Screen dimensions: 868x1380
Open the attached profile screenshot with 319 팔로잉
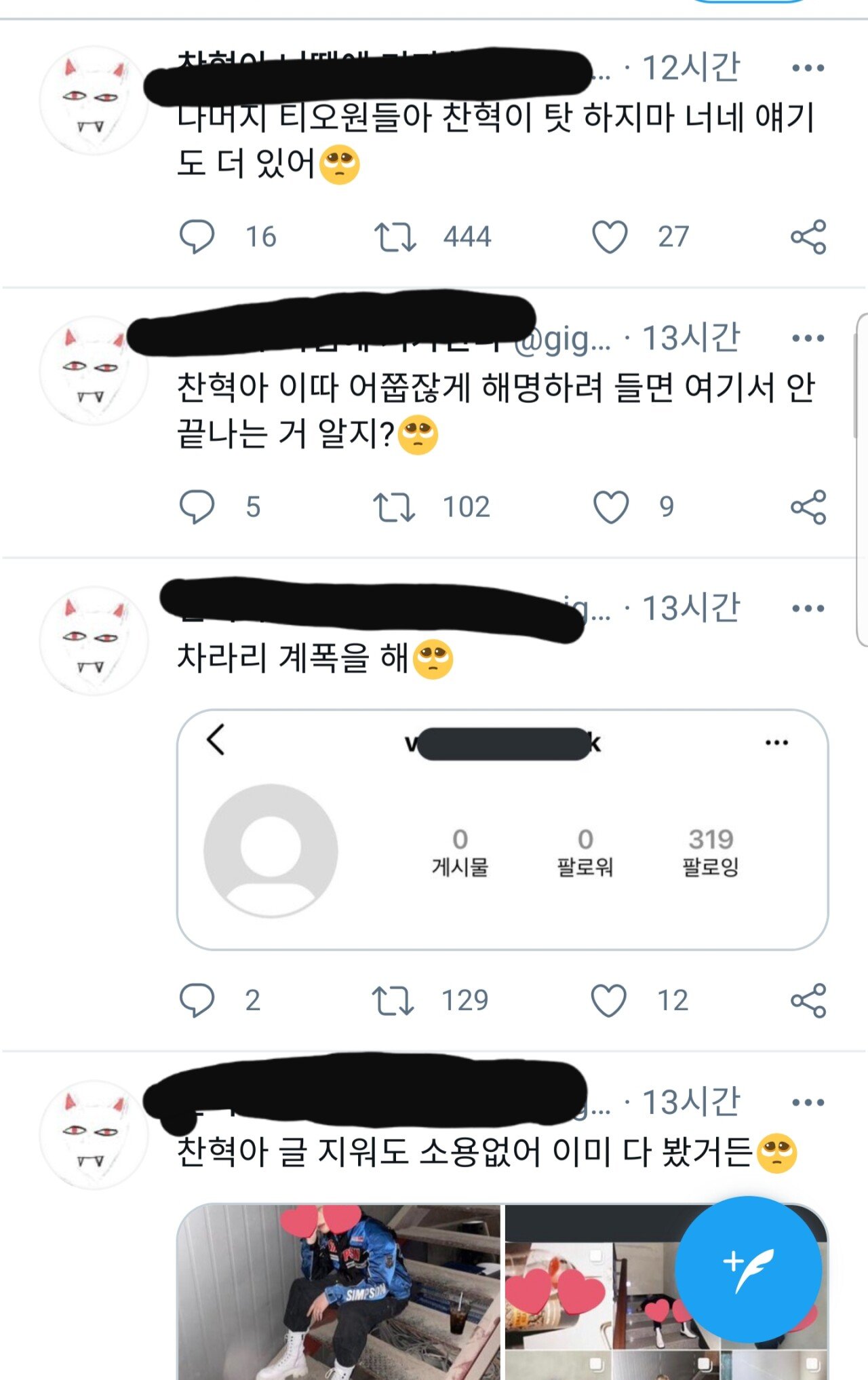coord(502,829)
